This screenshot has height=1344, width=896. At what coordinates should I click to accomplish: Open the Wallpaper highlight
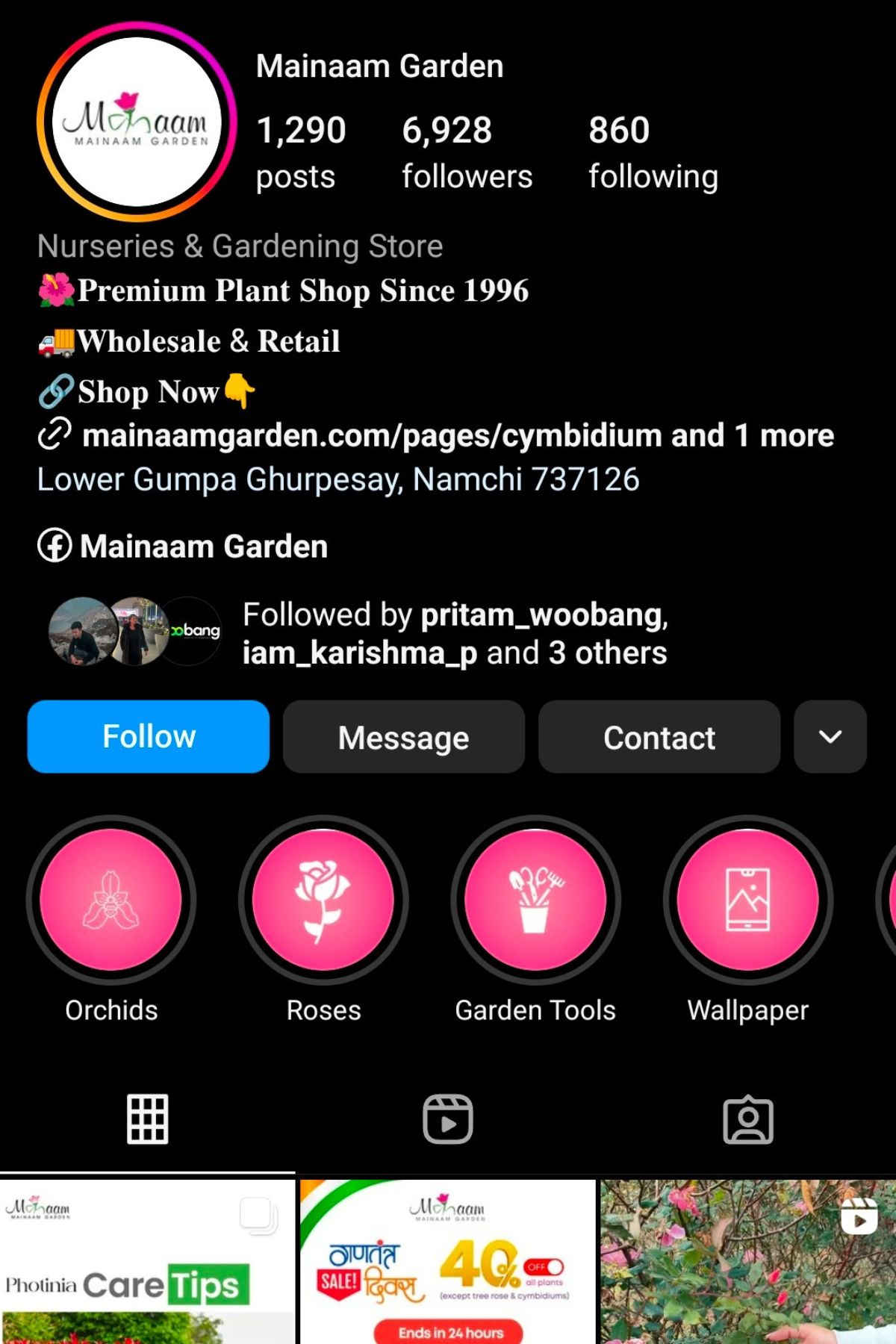pos(747,900)
